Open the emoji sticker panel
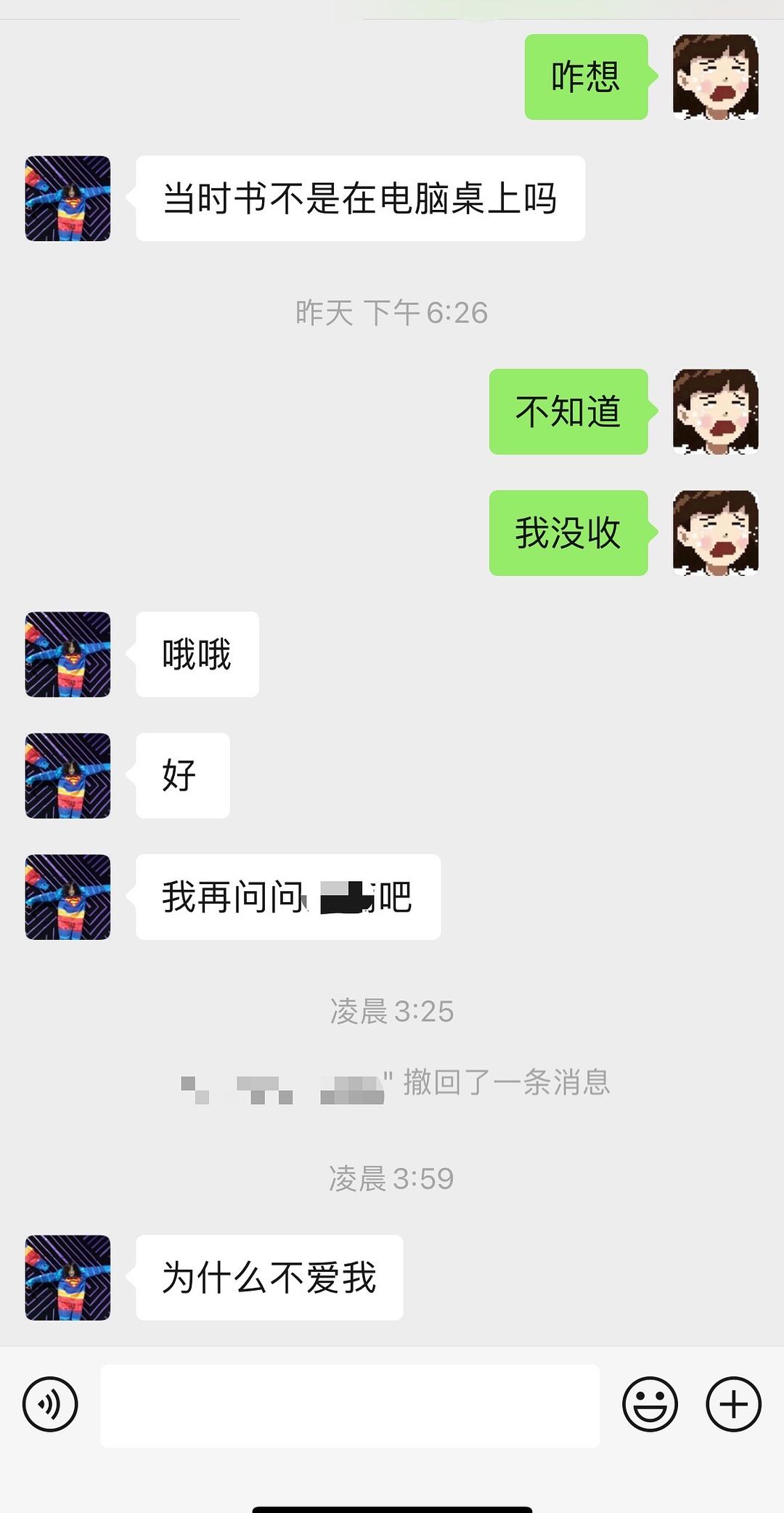This screenshot has width=784, height=1513. click(x=650, y=1405)
